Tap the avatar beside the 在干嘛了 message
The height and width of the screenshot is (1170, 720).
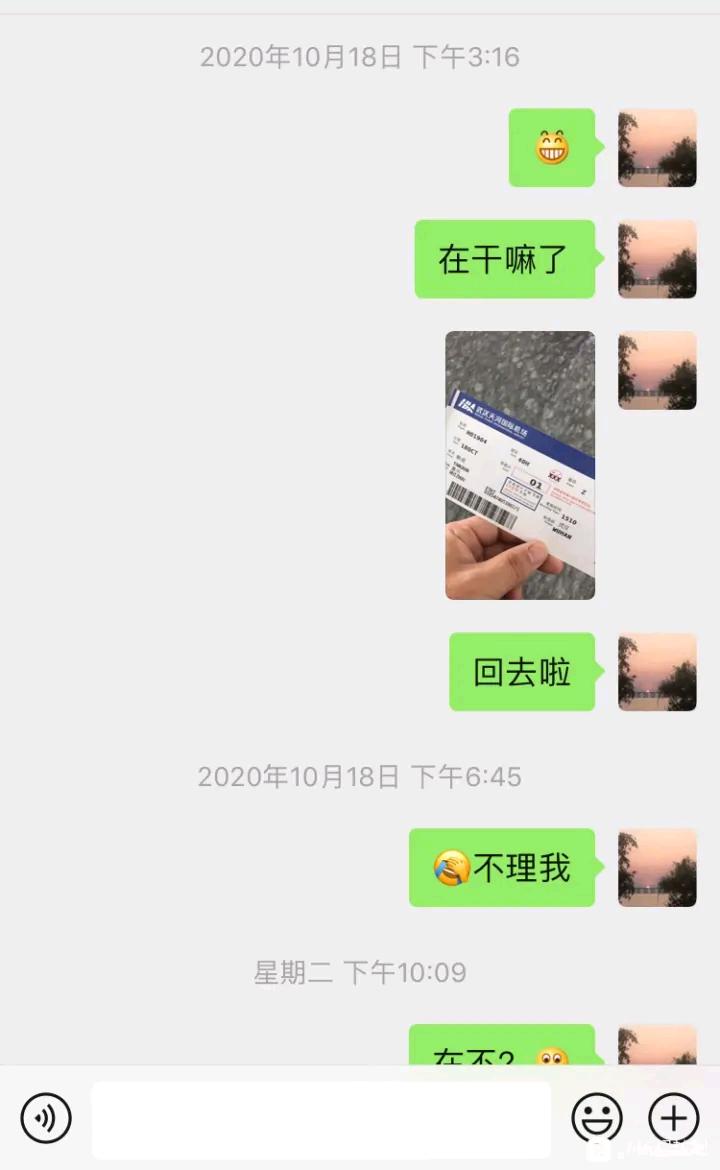pos(657,259)
